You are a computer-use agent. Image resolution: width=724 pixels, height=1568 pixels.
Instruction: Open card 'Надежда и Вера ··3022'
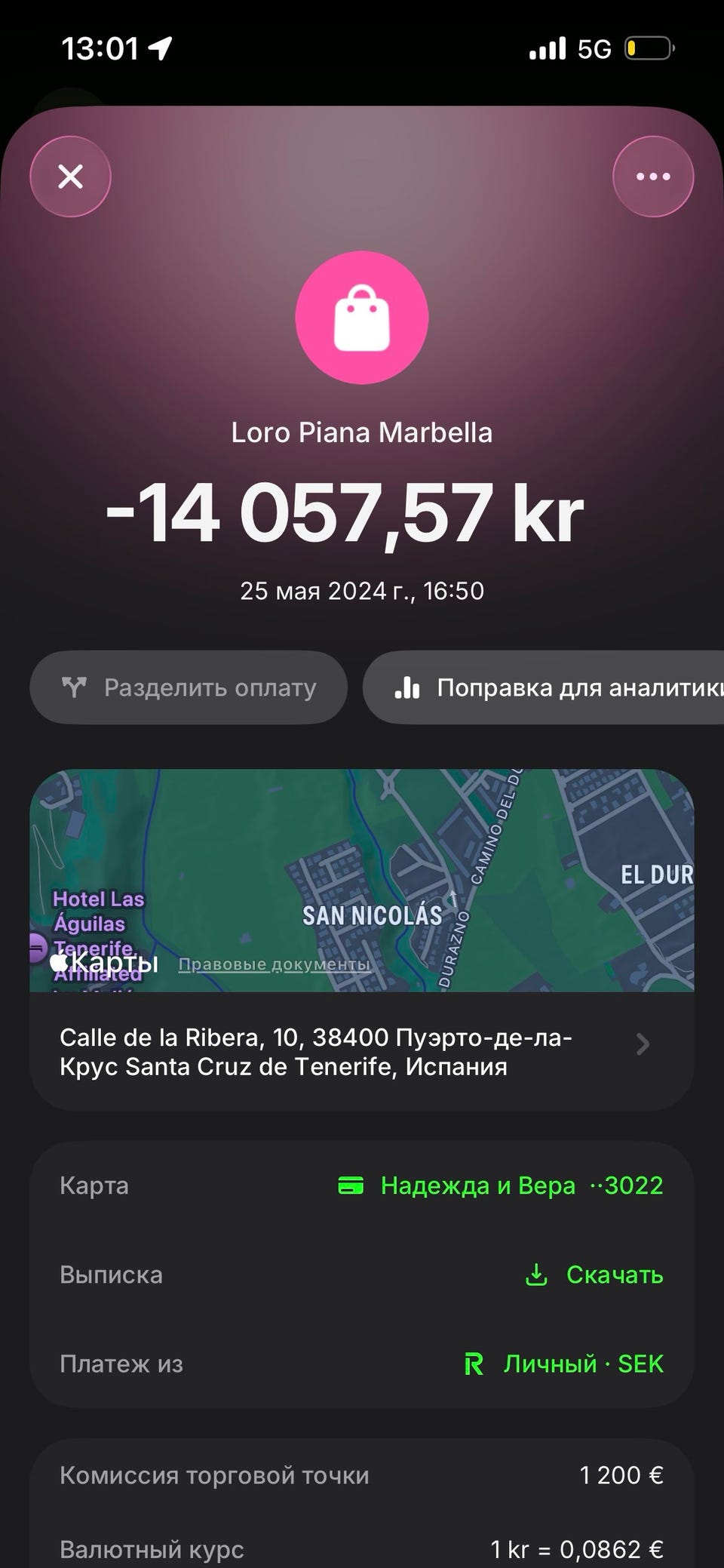pyautogui.click(x=501, y=1185)
